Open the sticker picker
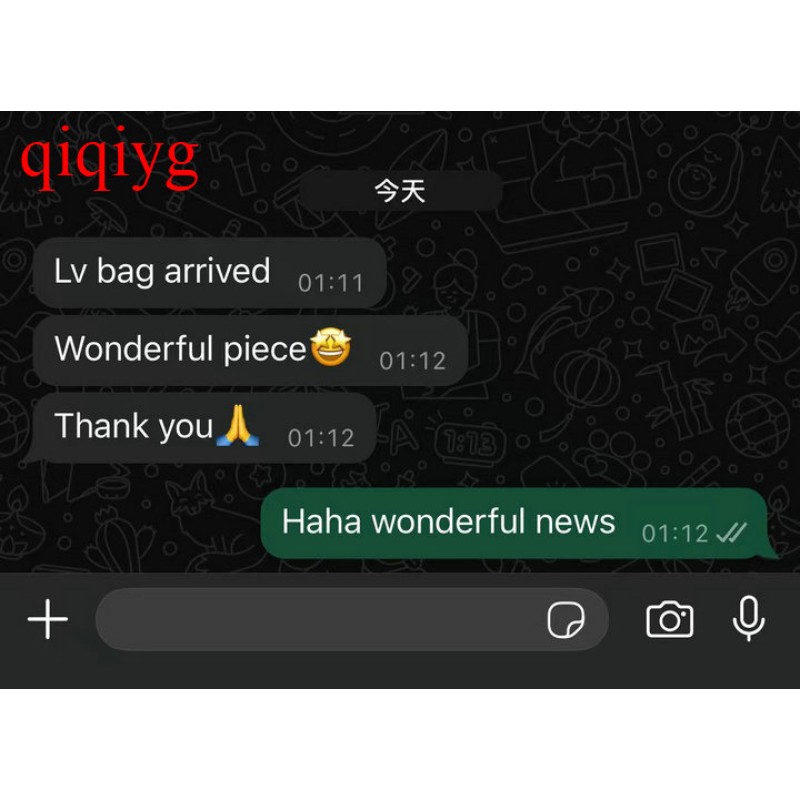 [x=566, y=620]
